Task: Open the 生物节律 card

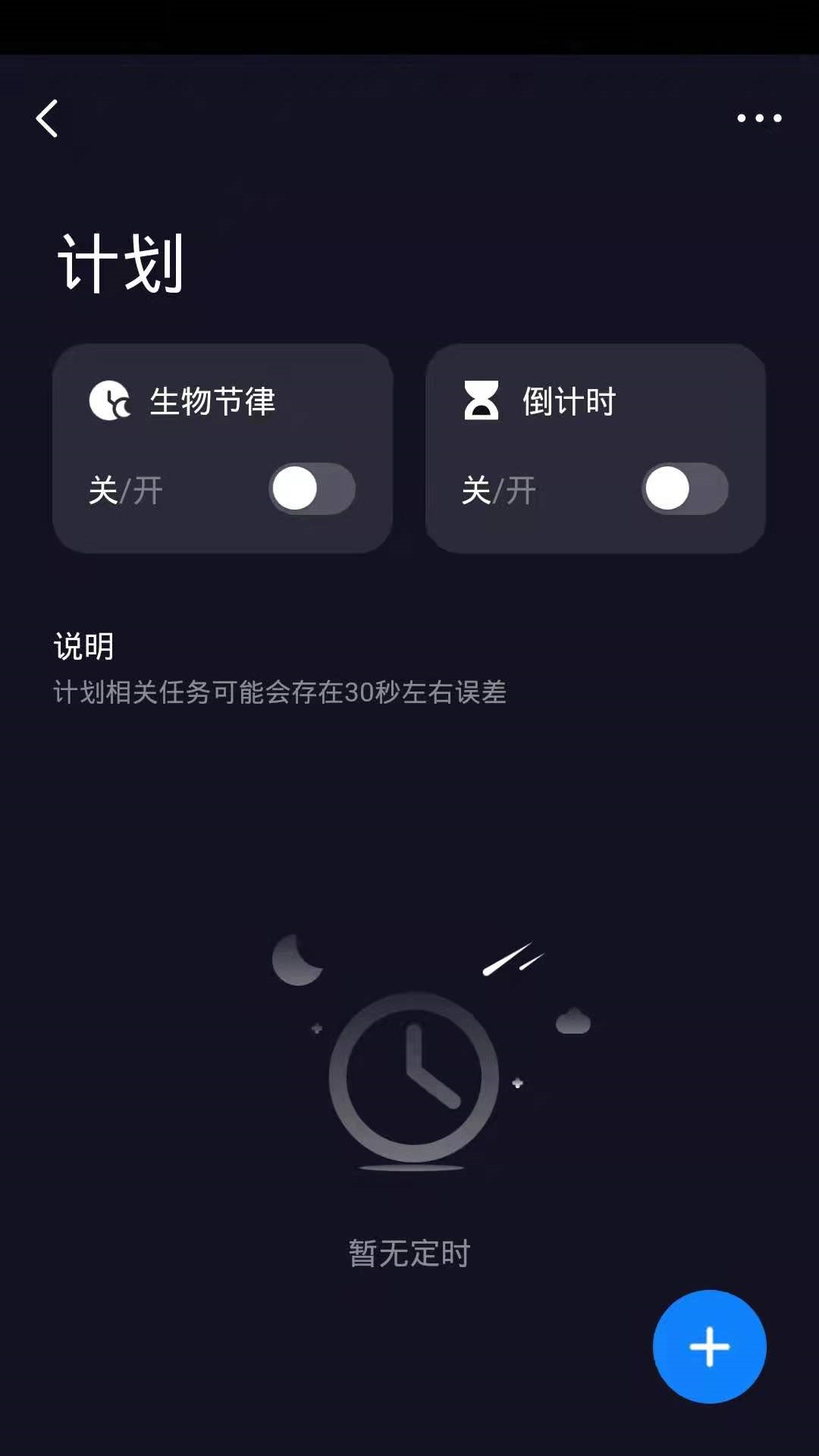Action: [222, 447]
